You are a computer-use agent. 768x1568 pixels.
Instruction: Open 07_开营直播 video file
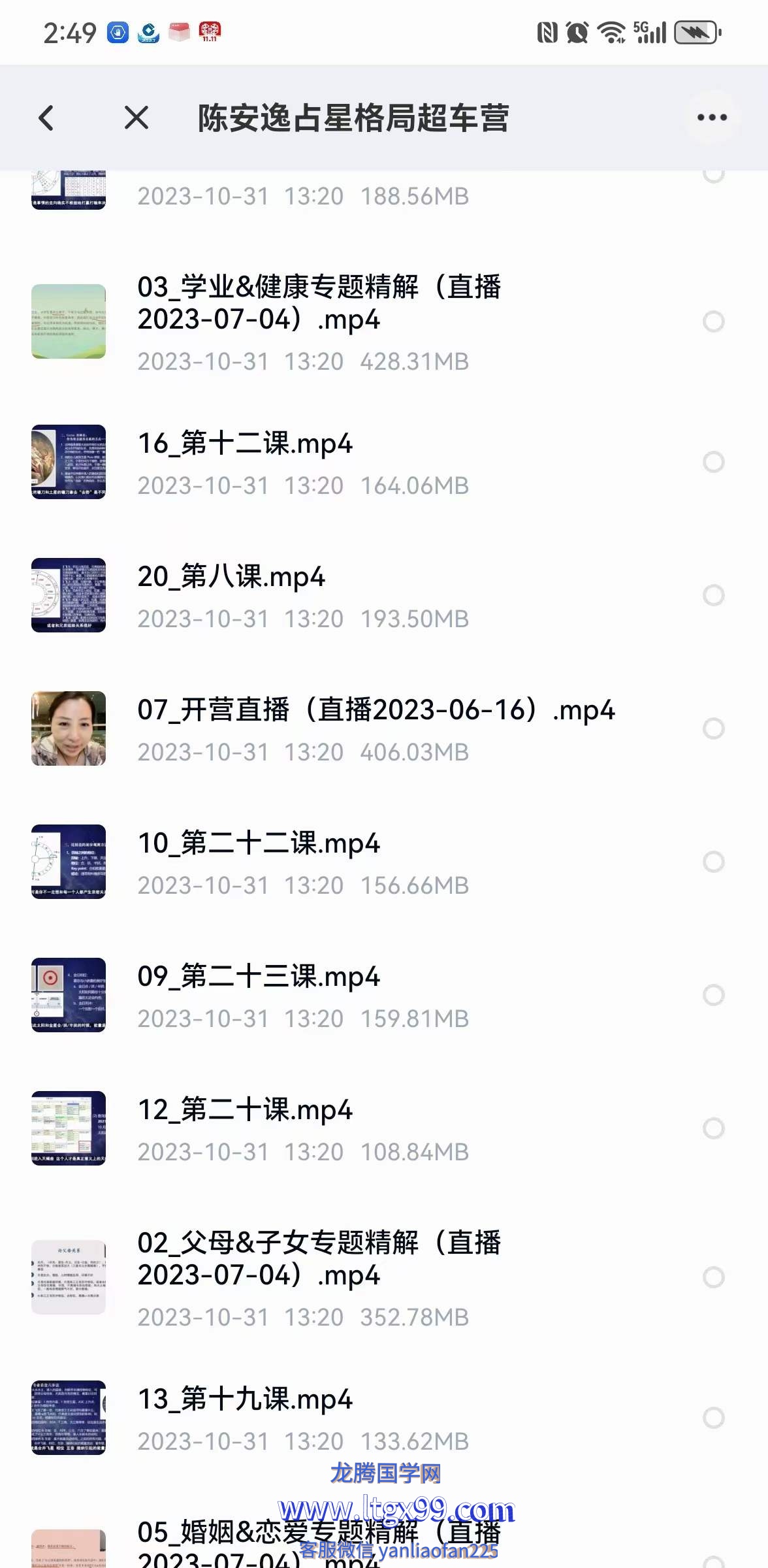(376, 711)
